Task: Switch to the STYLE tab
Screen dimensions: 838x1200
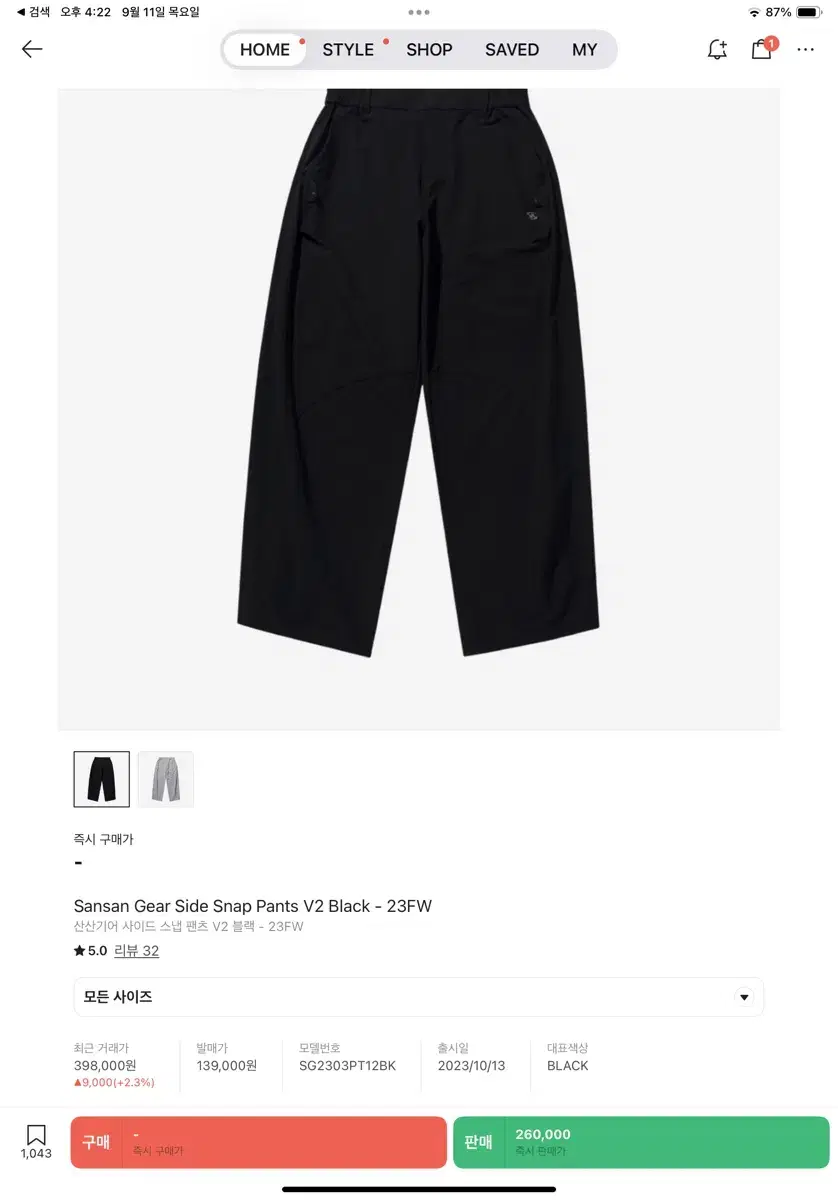Action: 347,49
